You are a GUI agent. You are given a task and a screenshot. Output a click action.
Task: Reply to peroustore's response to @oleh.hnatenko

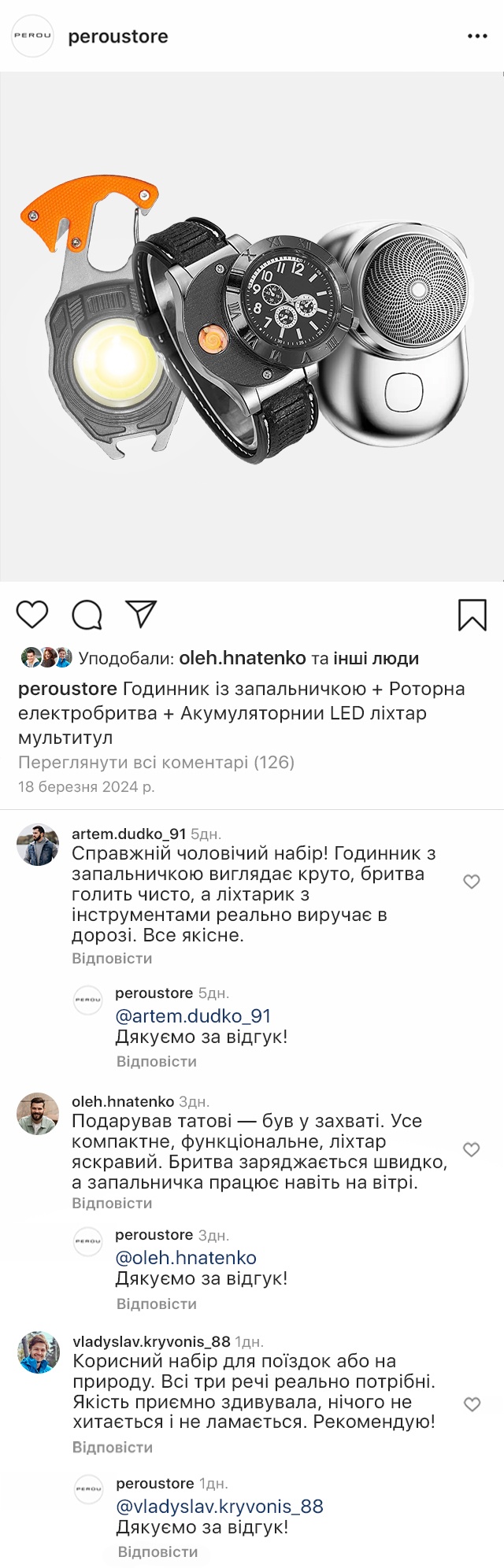click(157, 1304)
